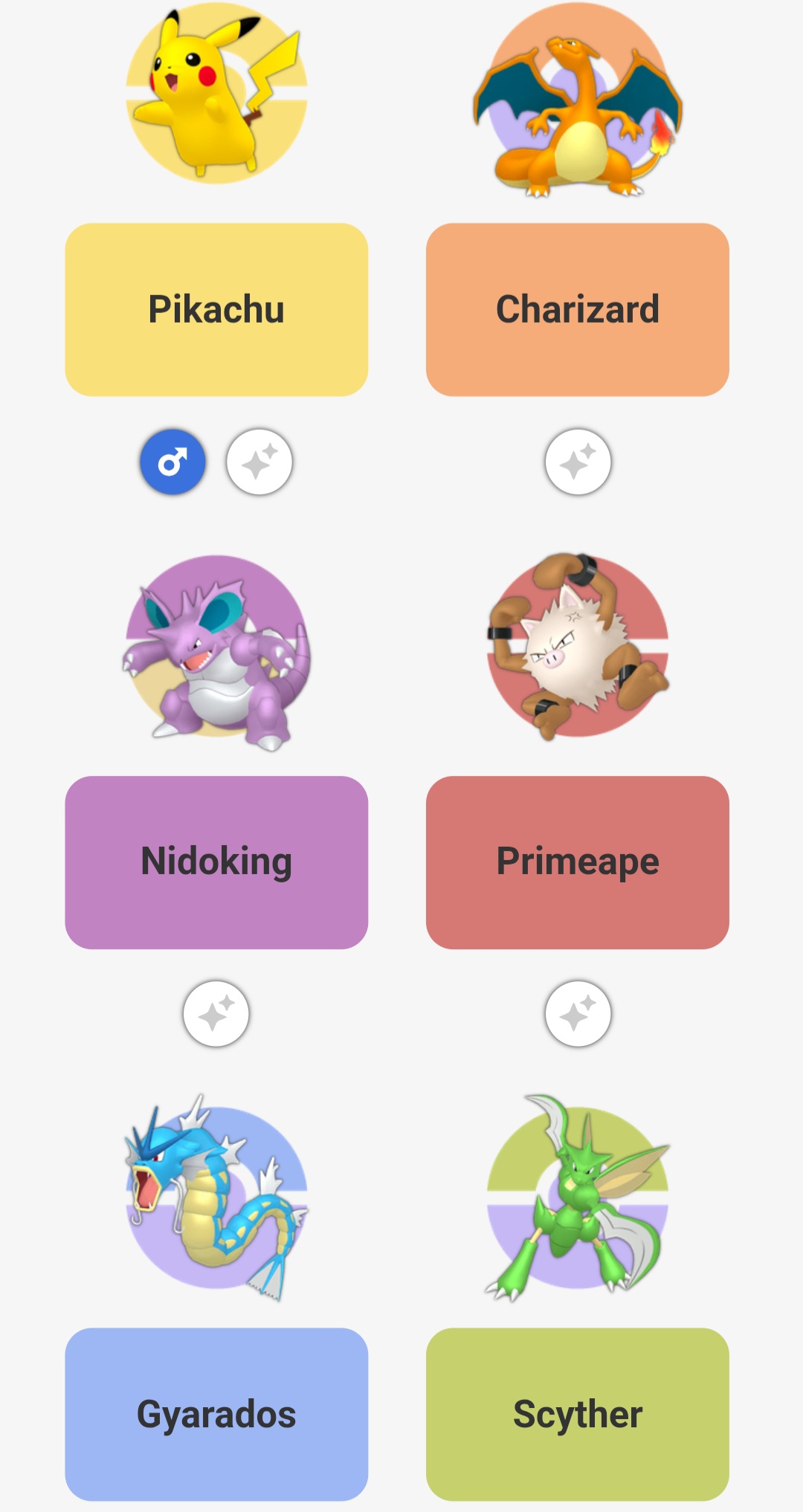Toggle the shiny sparkle under Nidoking
Viewport: 803px width, 1512px height.
[216, 1014]
